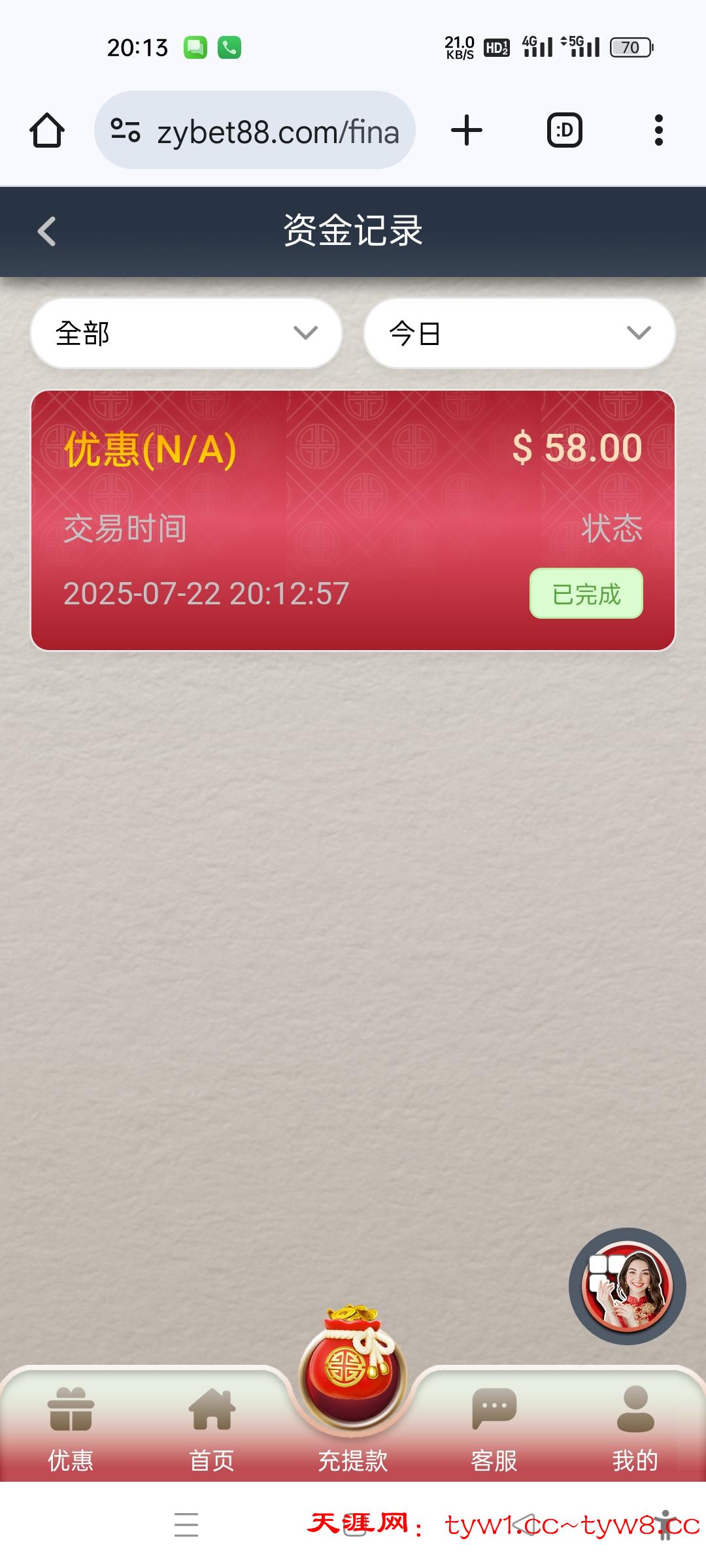Expand the 今日 date filter dropdown
706x1568 pixels.
point(519,333)
